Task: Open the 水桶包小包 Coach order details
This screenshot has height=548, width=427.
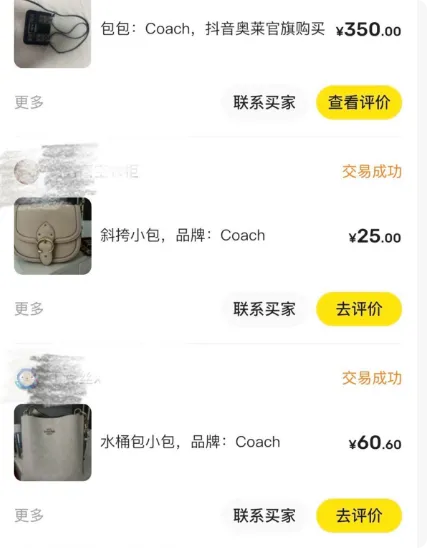Action: point(208,442)
